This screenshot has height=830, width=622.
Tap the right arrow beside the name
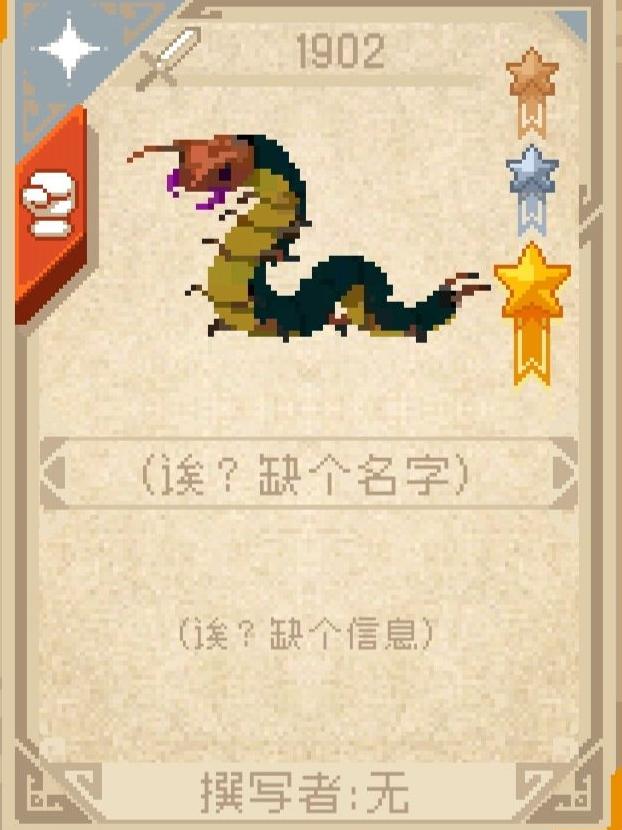(x=565, y=474)
